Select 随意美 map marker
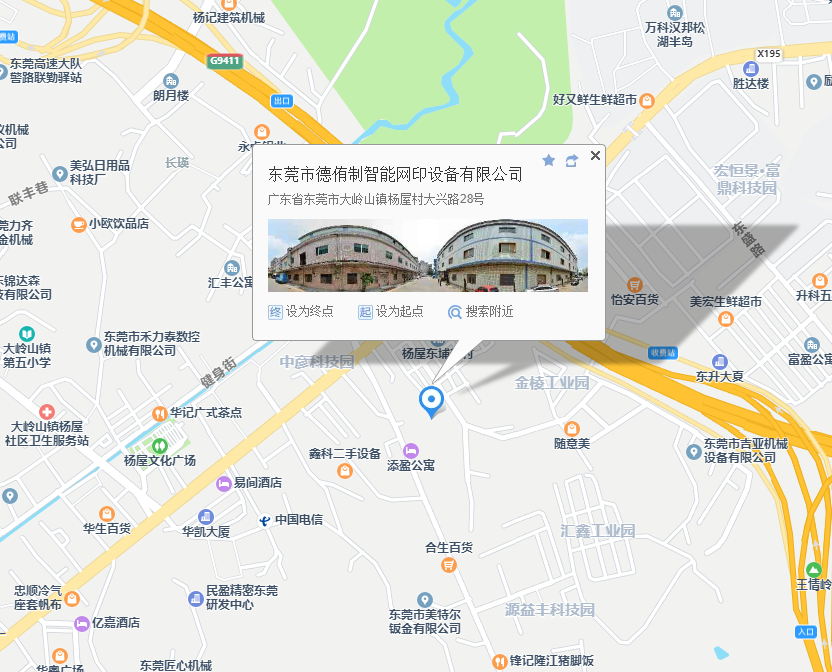 coord(572,428)
